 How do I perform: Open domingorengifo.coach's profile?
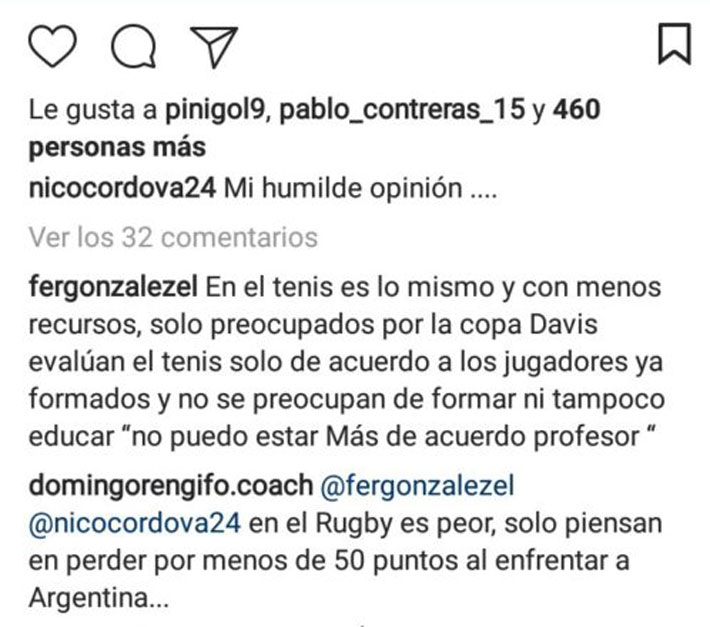170,485
